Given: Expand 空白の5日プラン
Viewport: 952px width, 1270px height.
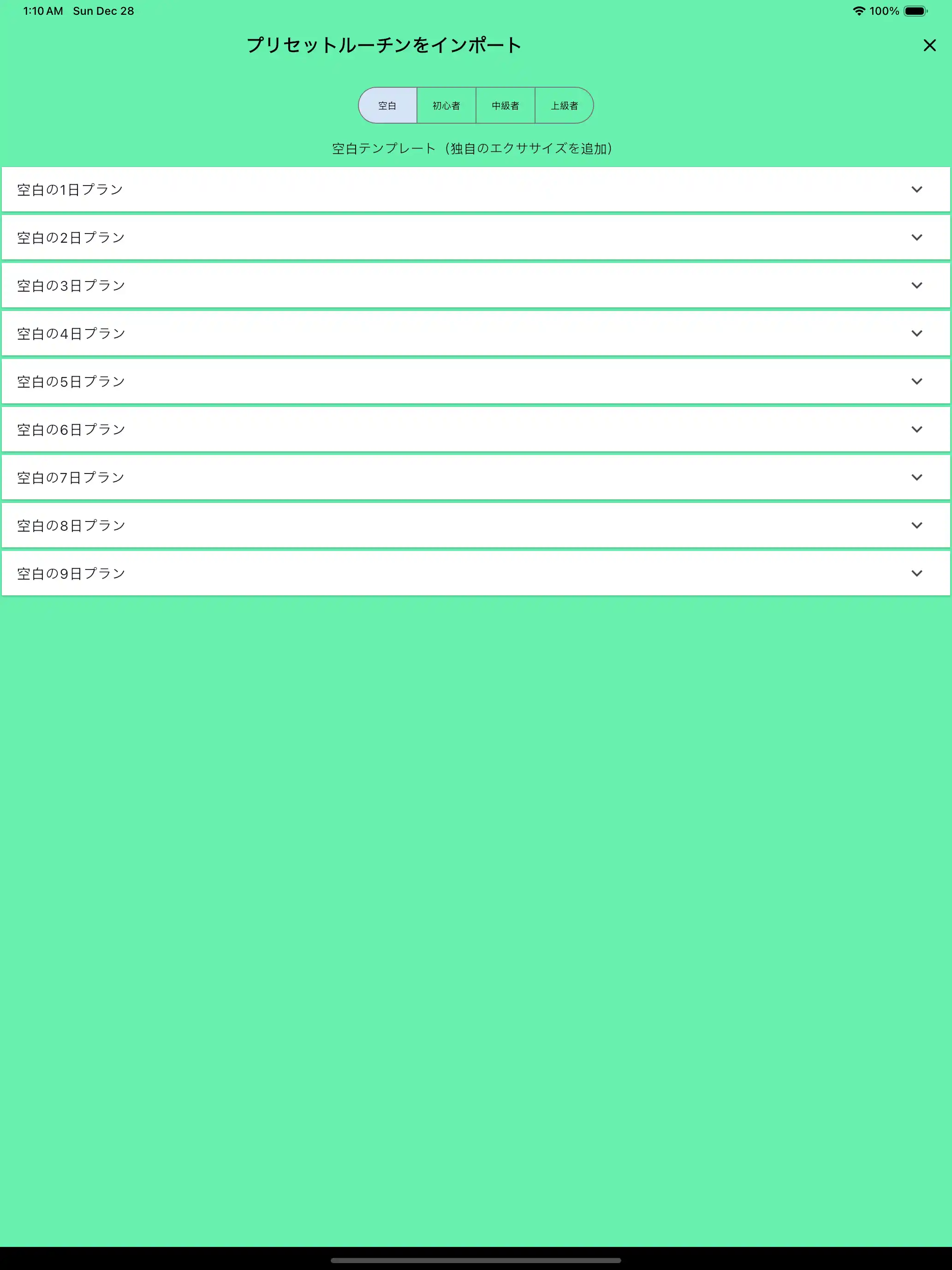Looking at the screenshot, I should (x=916, y=382).
